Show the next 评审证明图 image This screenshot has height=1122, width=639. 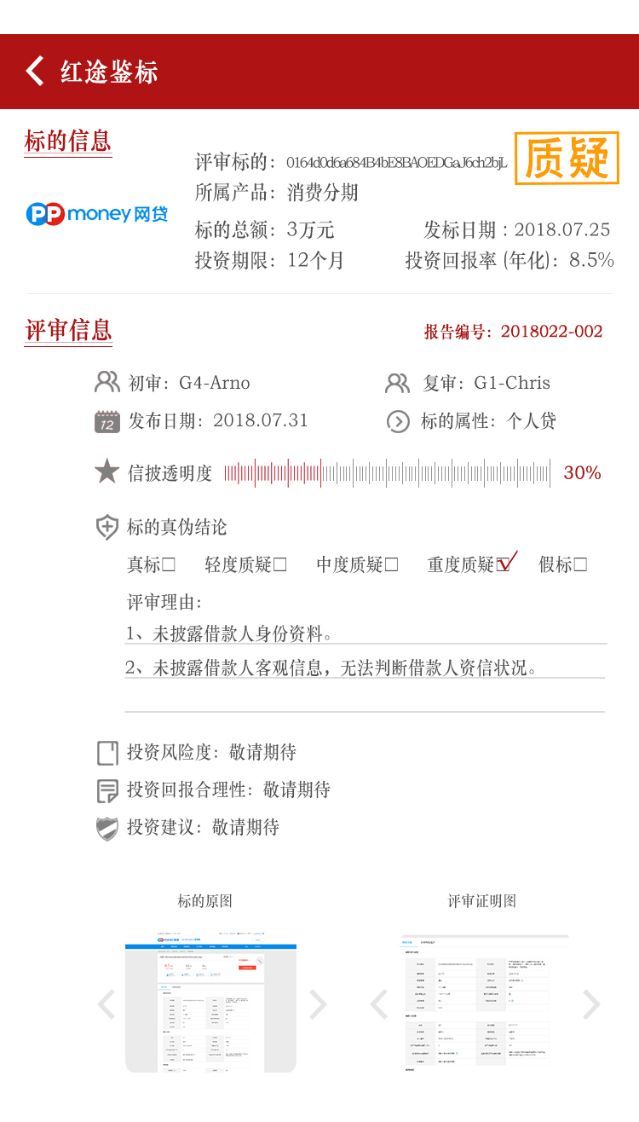pos(591,1005)
